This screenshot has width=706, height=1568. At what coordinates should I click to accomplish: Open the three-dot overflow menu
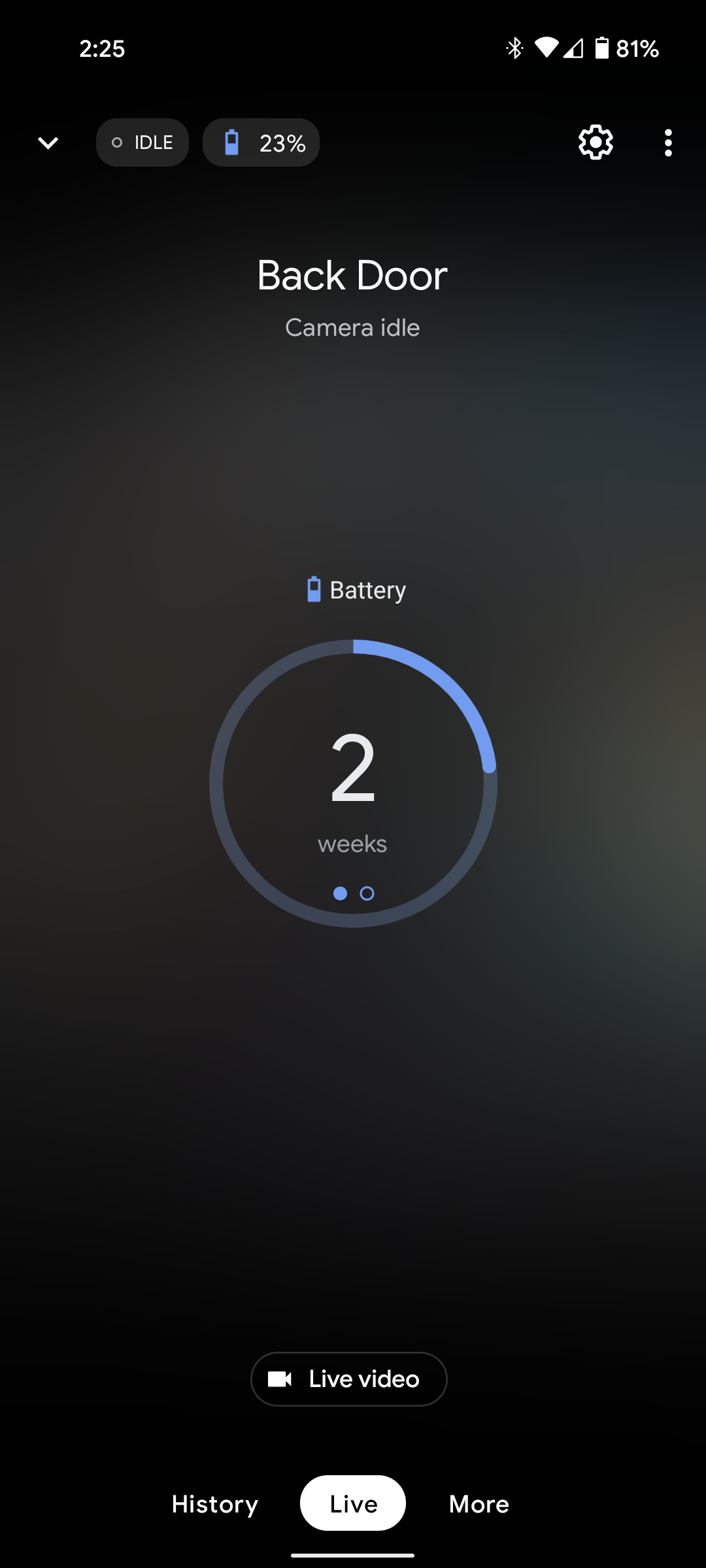point(667,142)
